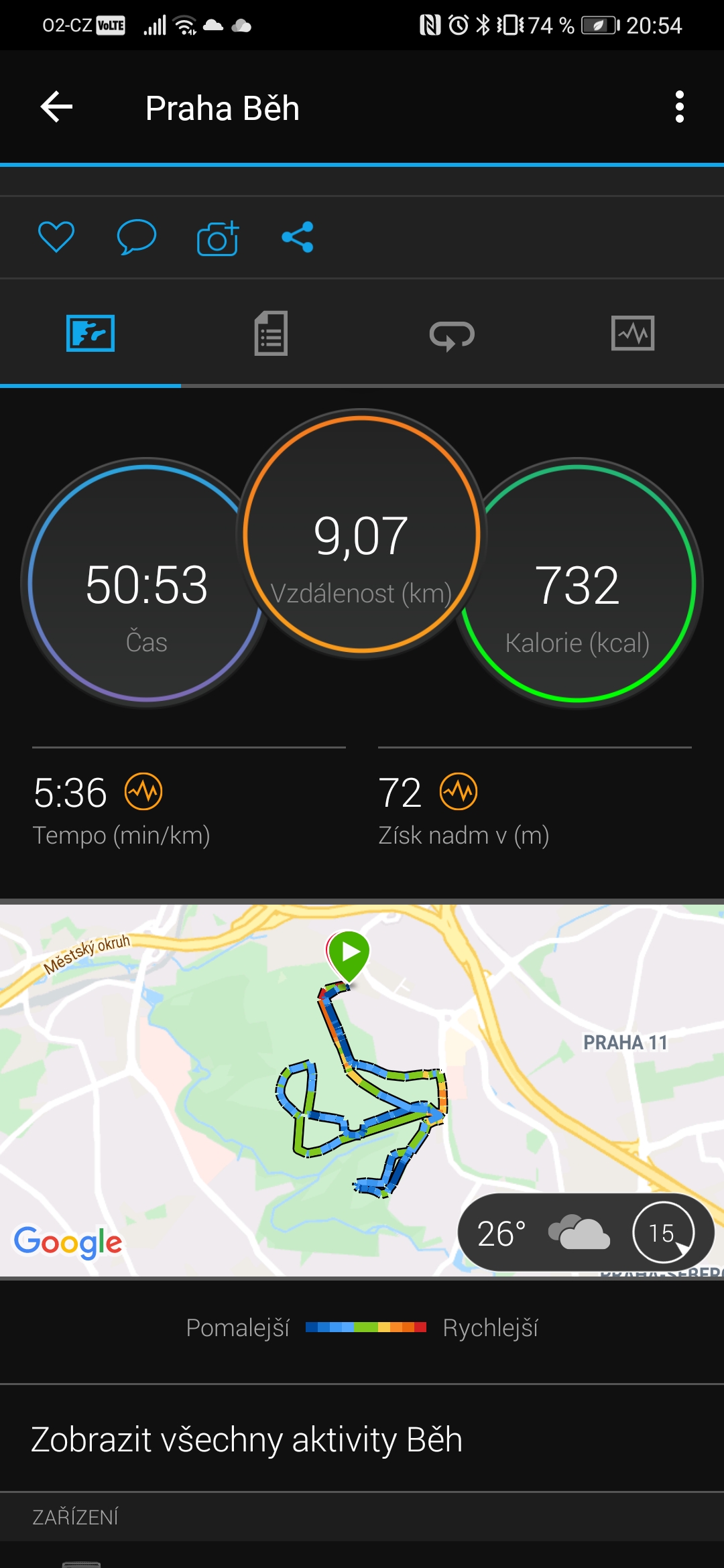This screenshot has height=1568, width=724.
Task: Select the overview map tab
Action: [90, 333]
